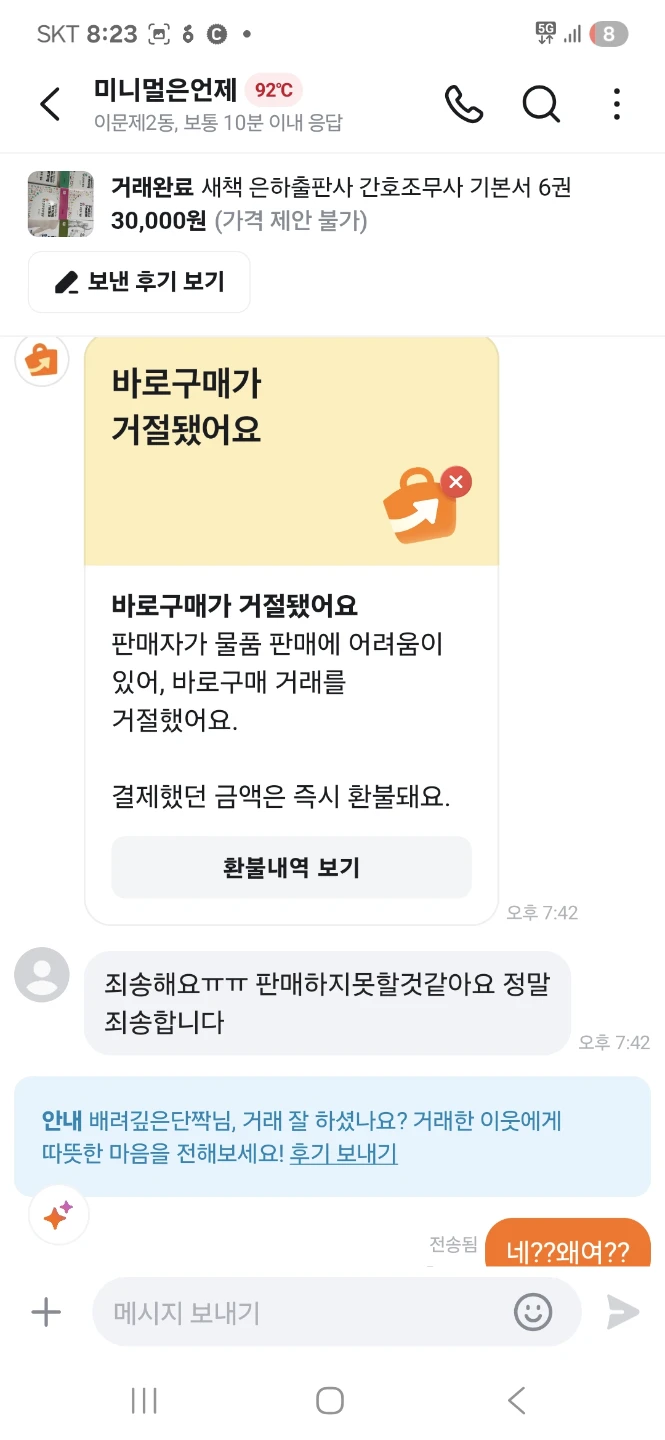
Task: Open the plus attachment menu
Action: point(46,1312)
